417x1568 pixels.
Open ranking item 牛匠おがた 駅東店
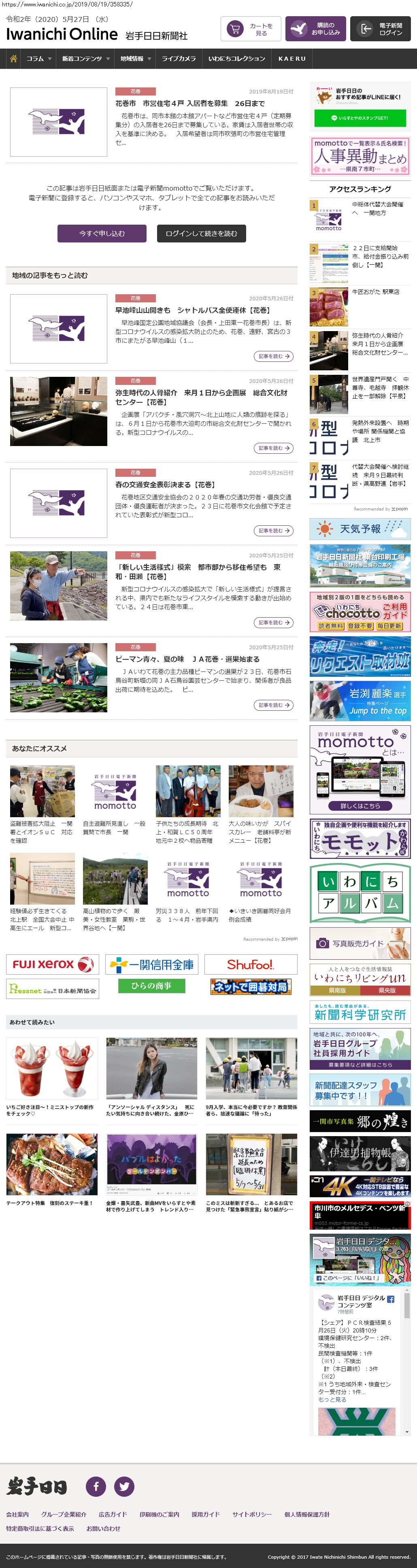click(x=376, y=292)
